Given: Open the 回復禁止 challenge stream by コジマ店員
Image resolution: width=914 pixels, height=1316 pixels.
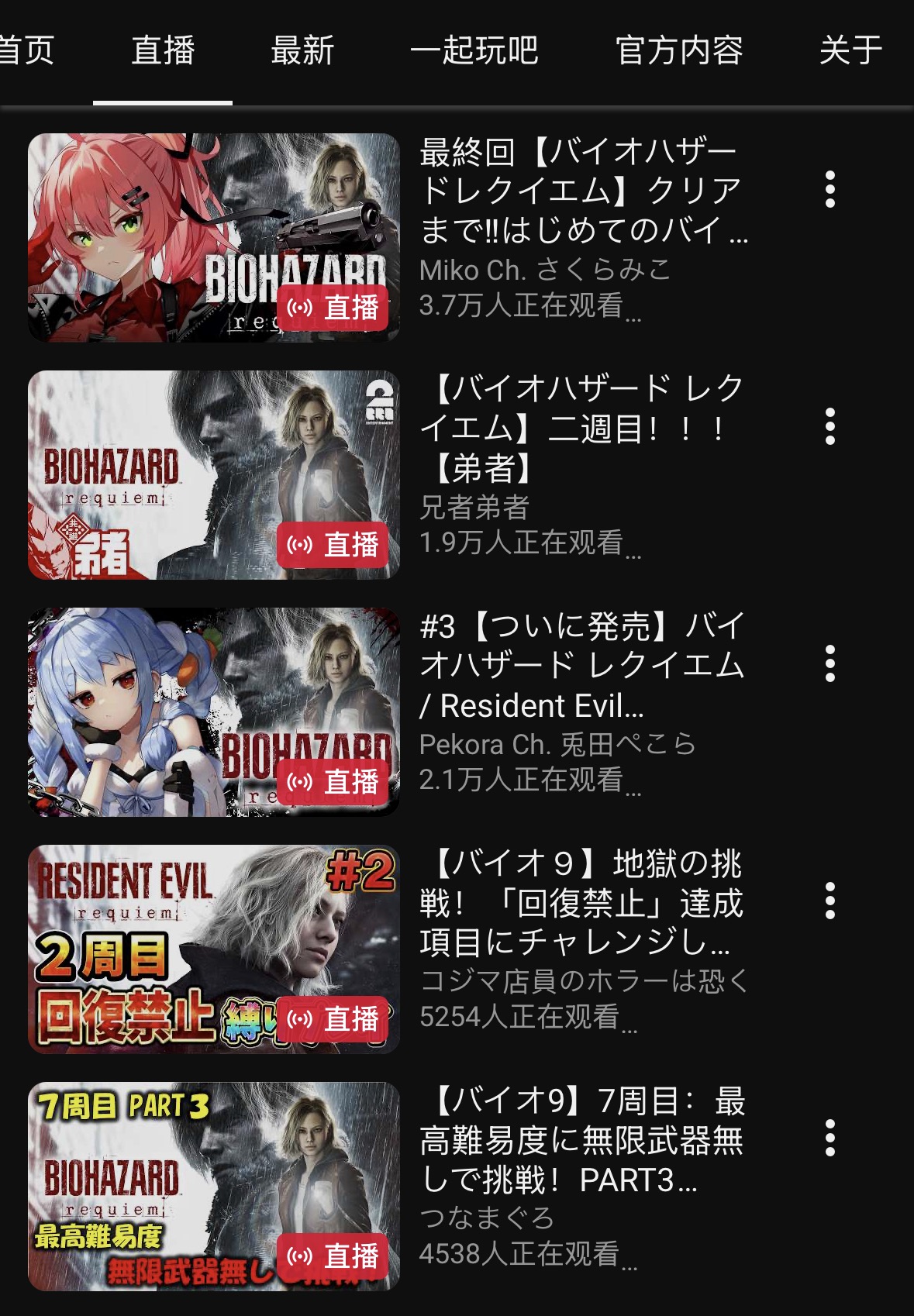Looking at the screenshot, I should [x=214, y=949].
